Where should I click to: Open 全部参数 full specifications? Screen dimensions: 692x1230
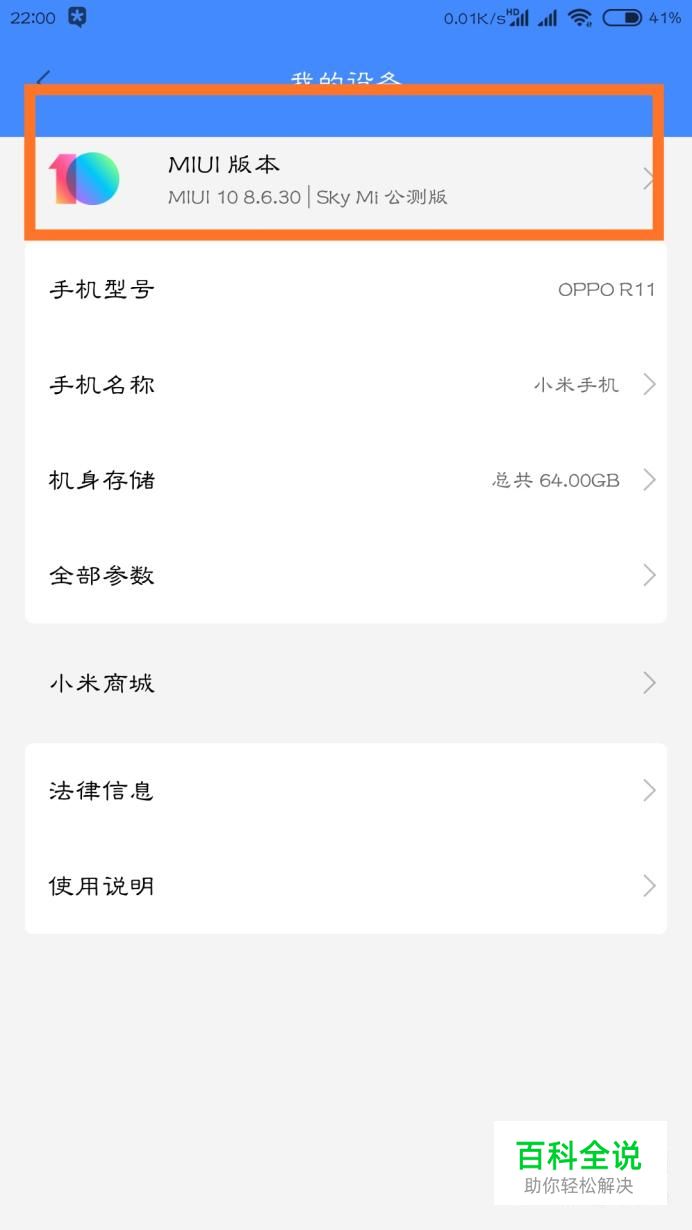(345, 576)
